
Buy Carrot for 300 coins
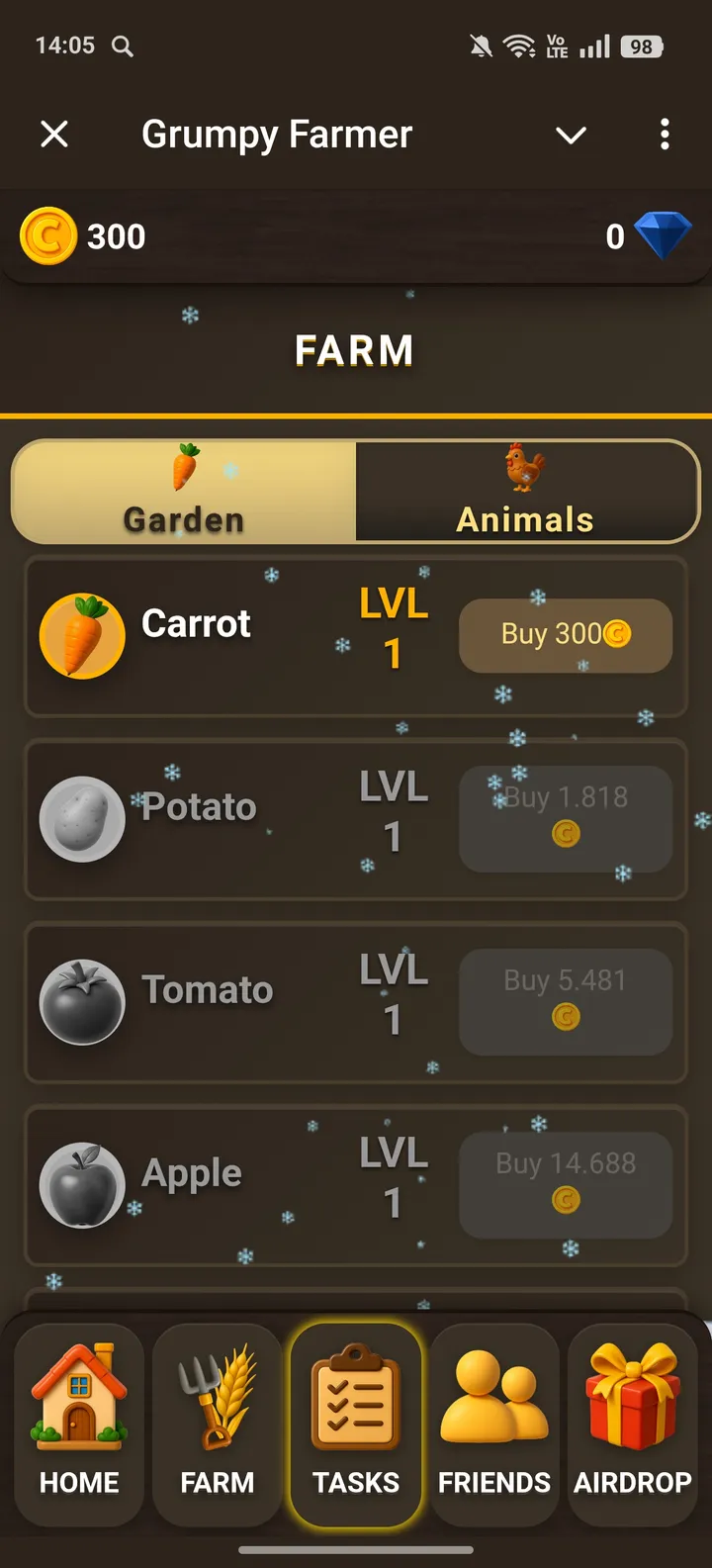click(x=565, y=636)
